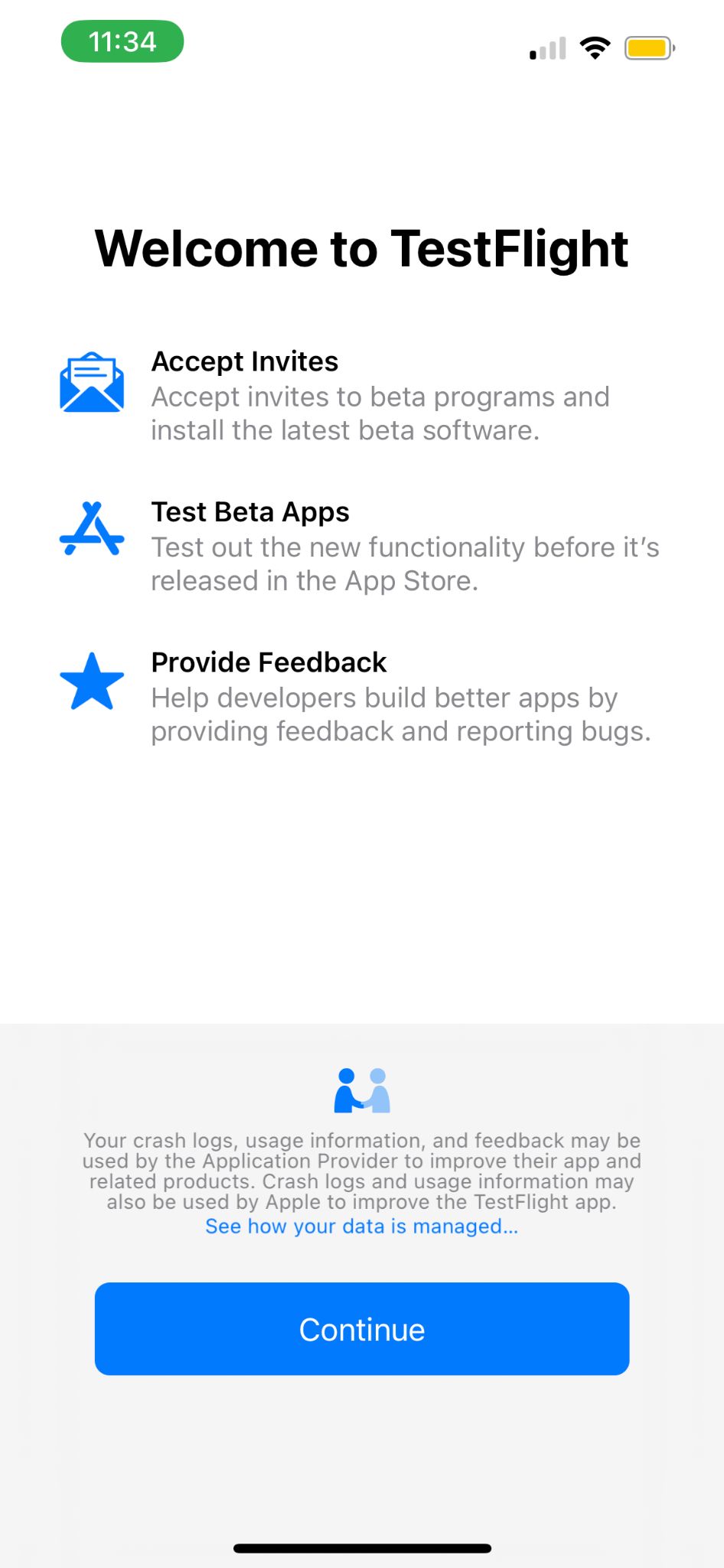
Task: Tap the blue handshake privacy icon
Action: pos(361,1090)
